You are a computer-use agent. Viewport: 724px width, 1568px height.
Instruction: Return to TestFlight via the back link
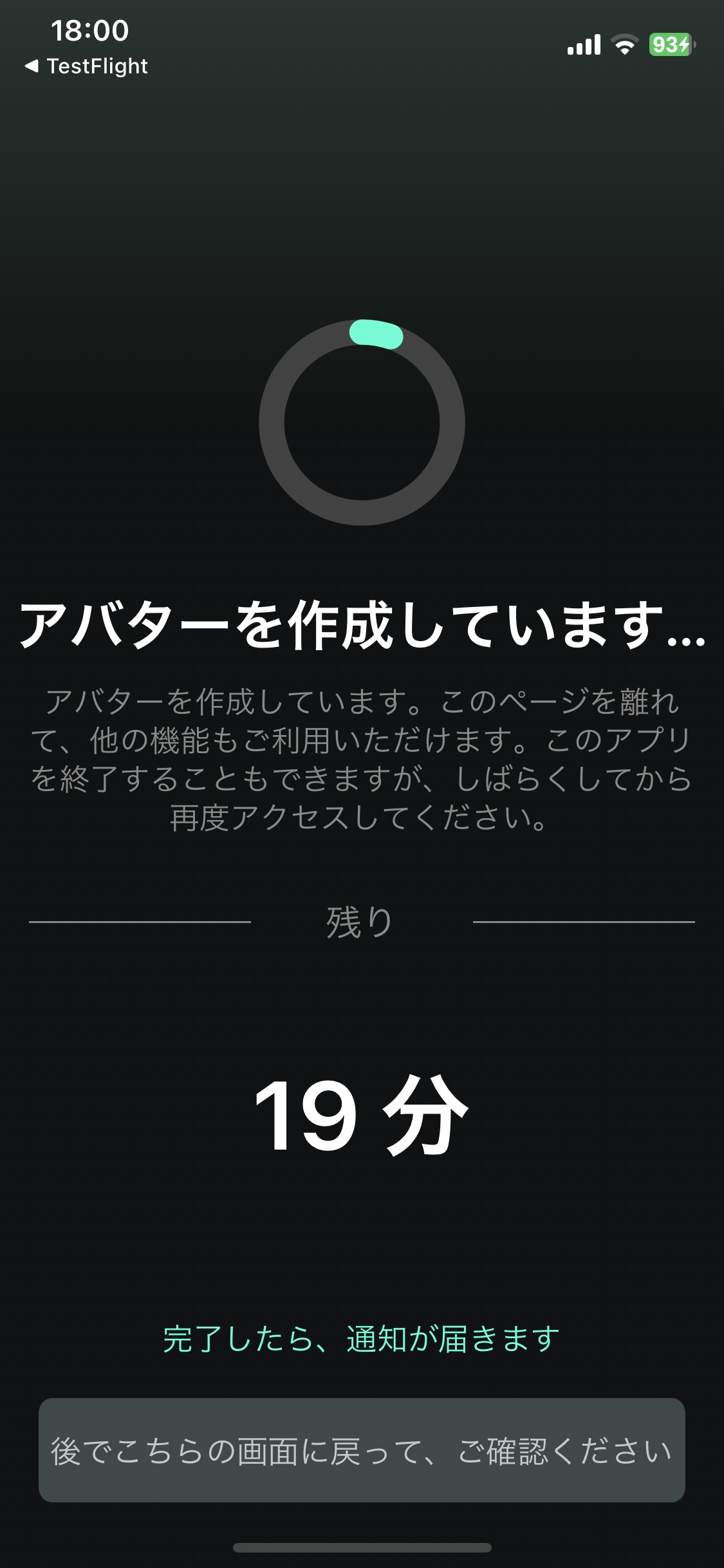tap(86, 66)
